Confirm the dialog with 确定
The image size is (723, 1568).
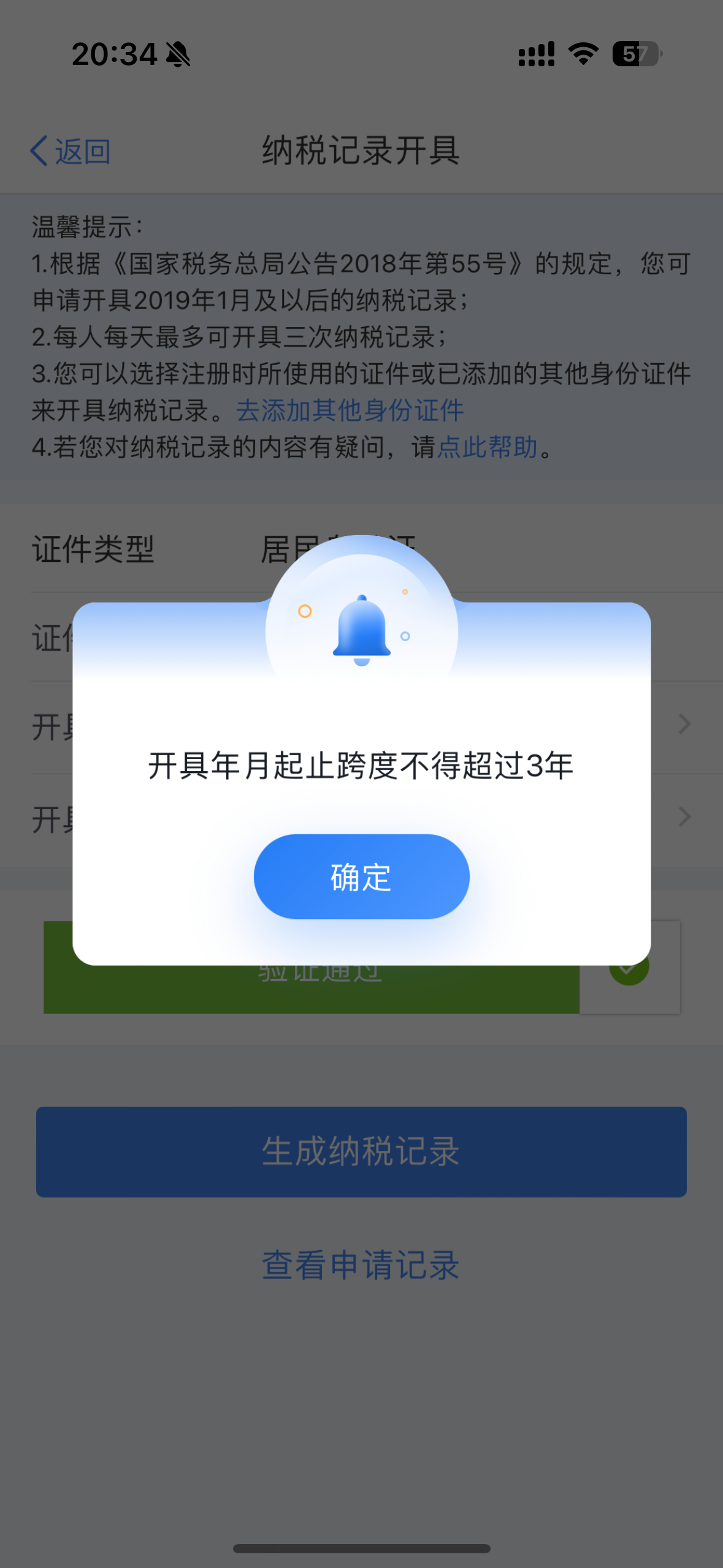(x=361, y=876)
